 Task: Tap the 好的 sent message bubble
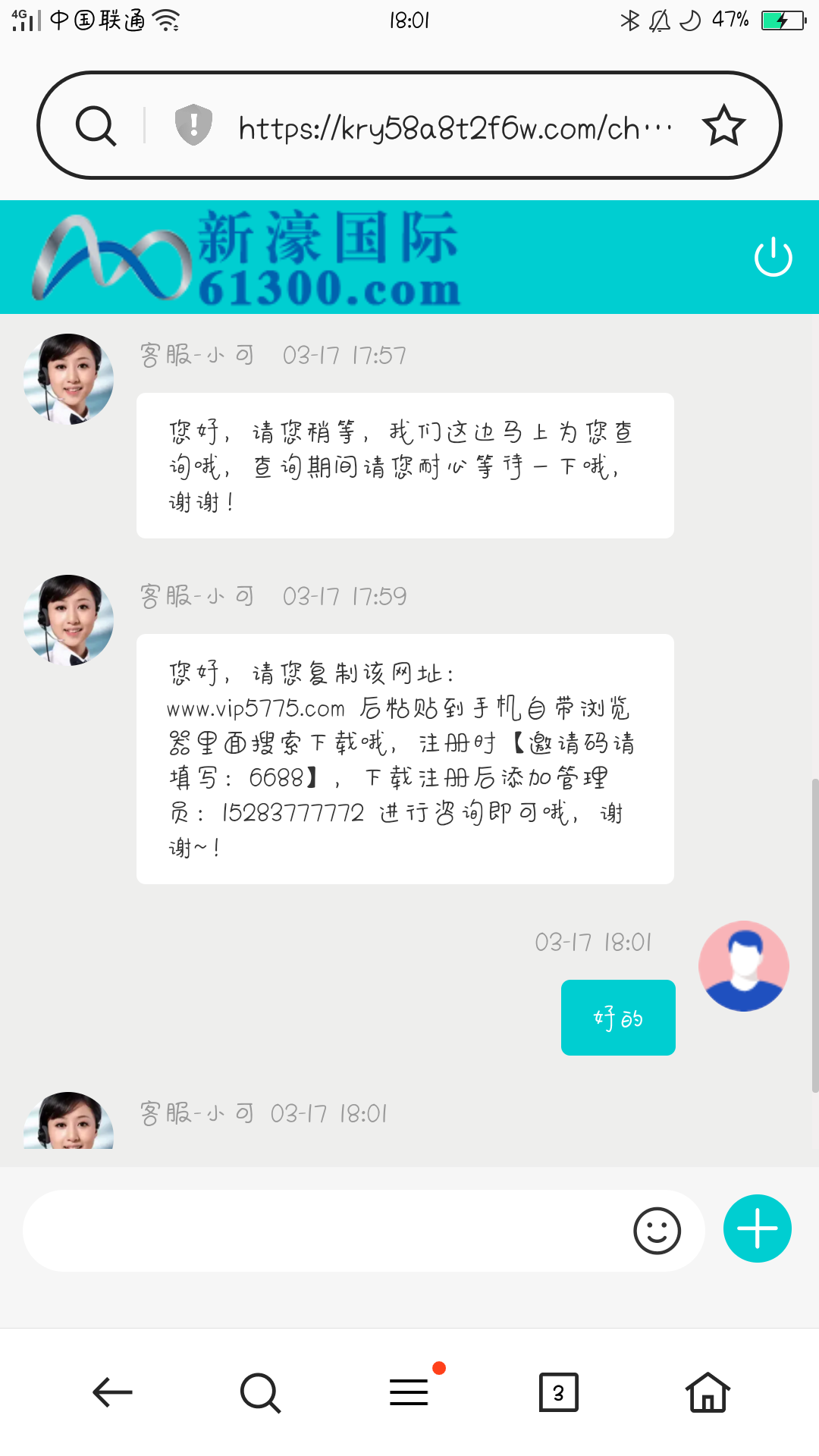click(617, 1017)
